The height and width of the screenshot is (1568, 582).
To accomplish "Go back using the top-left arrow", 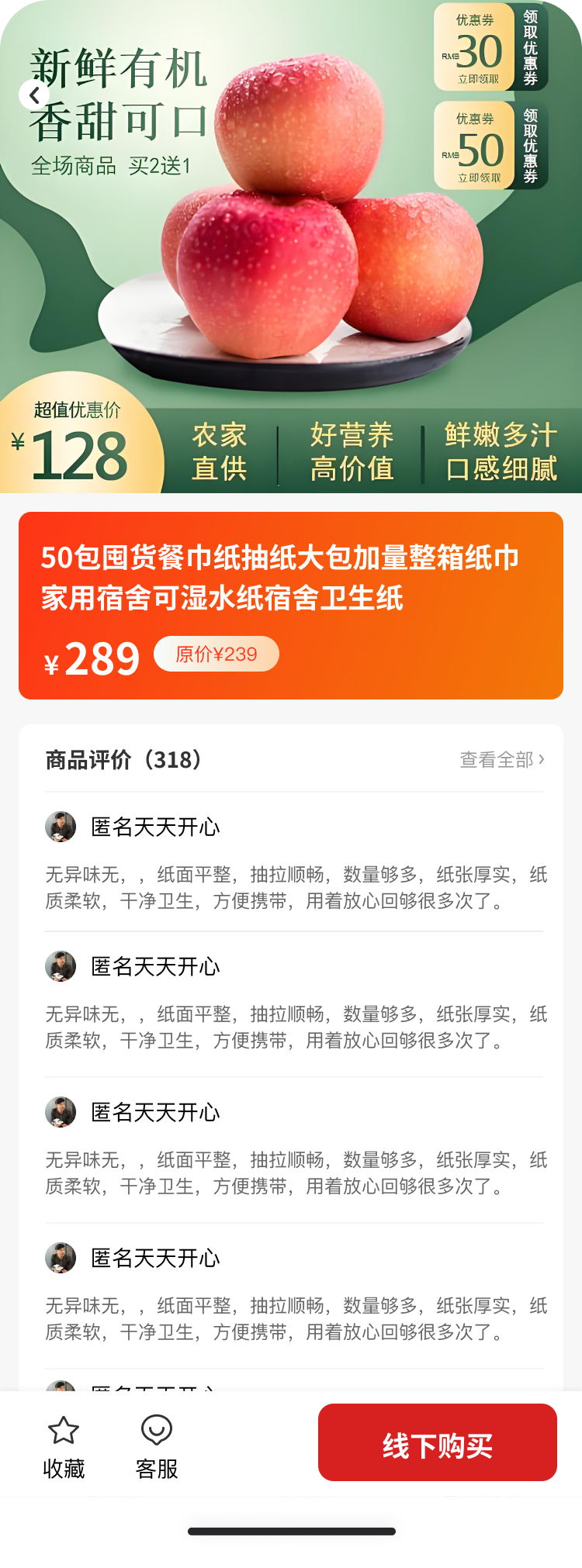I will point(34,95).
